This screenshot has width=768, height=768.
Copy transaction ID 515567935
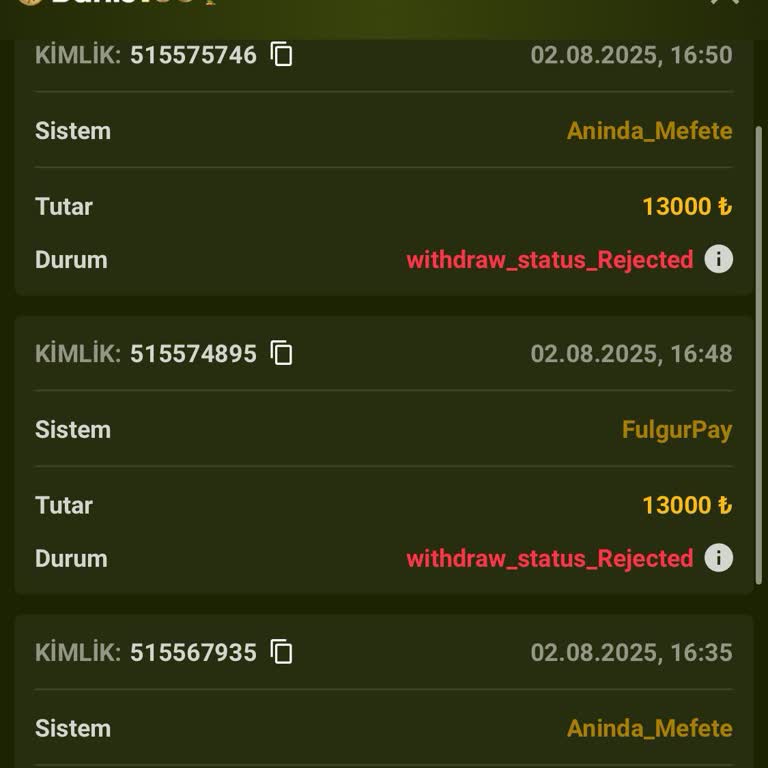282,652
